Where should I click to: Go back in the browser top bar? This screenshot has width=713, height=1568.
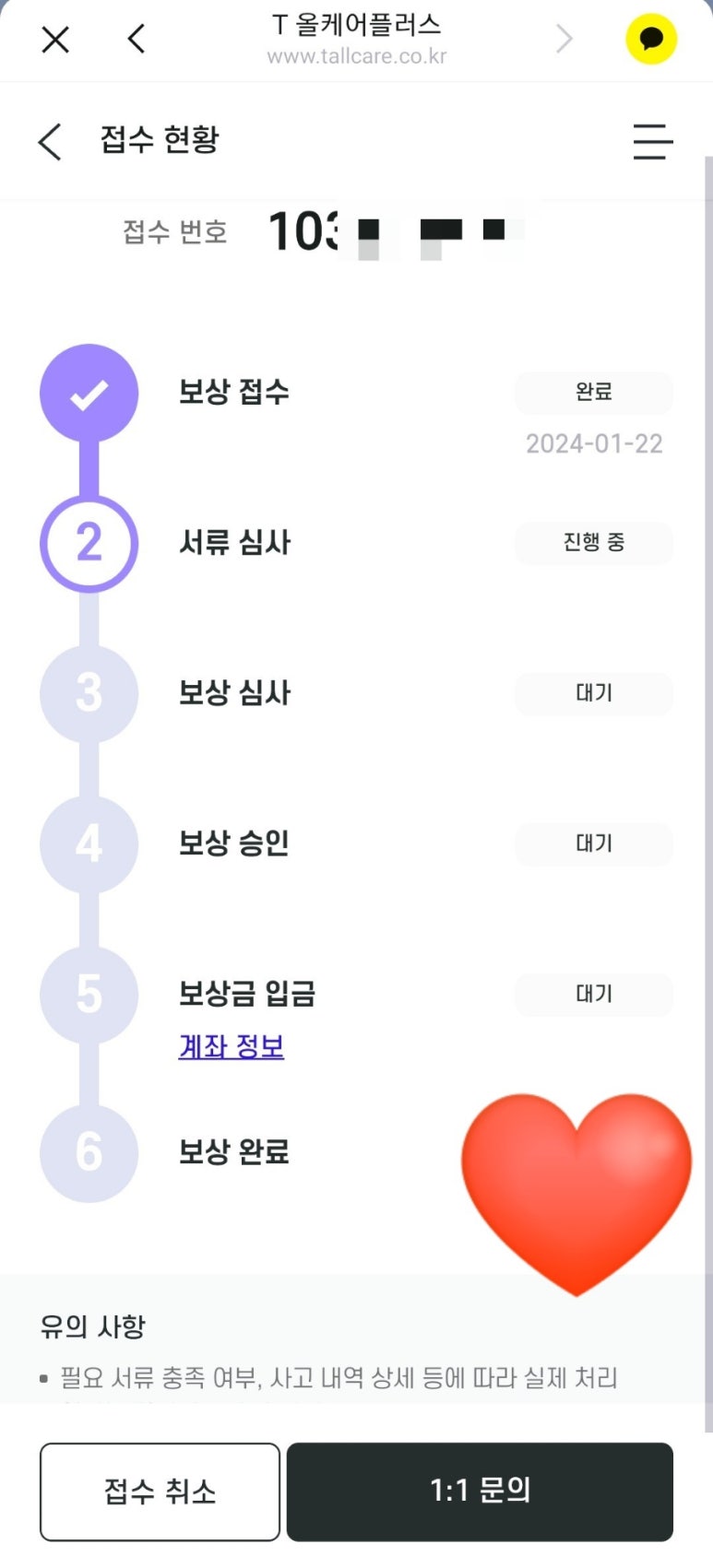137,39
